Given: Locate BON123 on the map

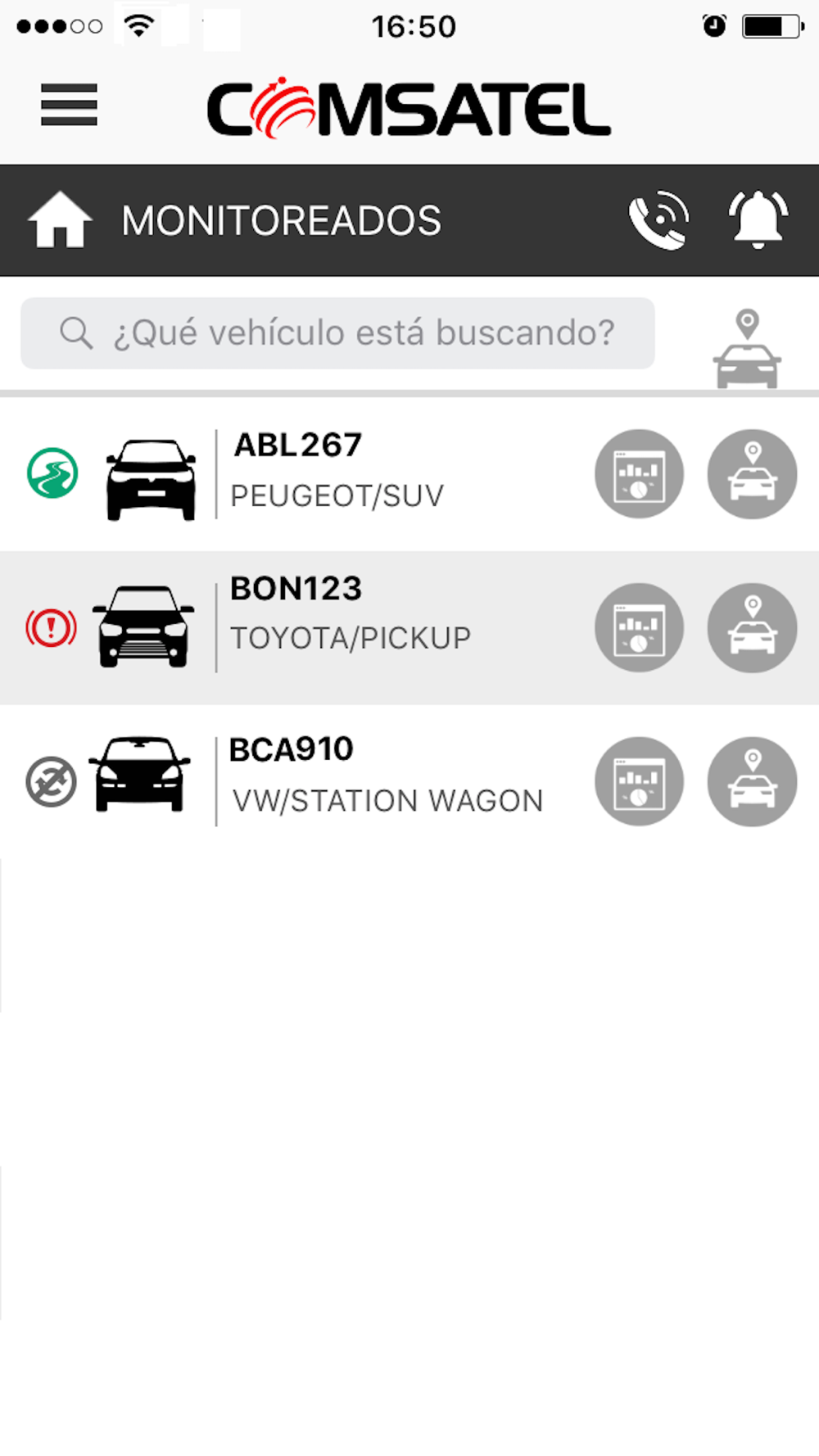Looking at the screenshot, I should [x=752, y=627].
